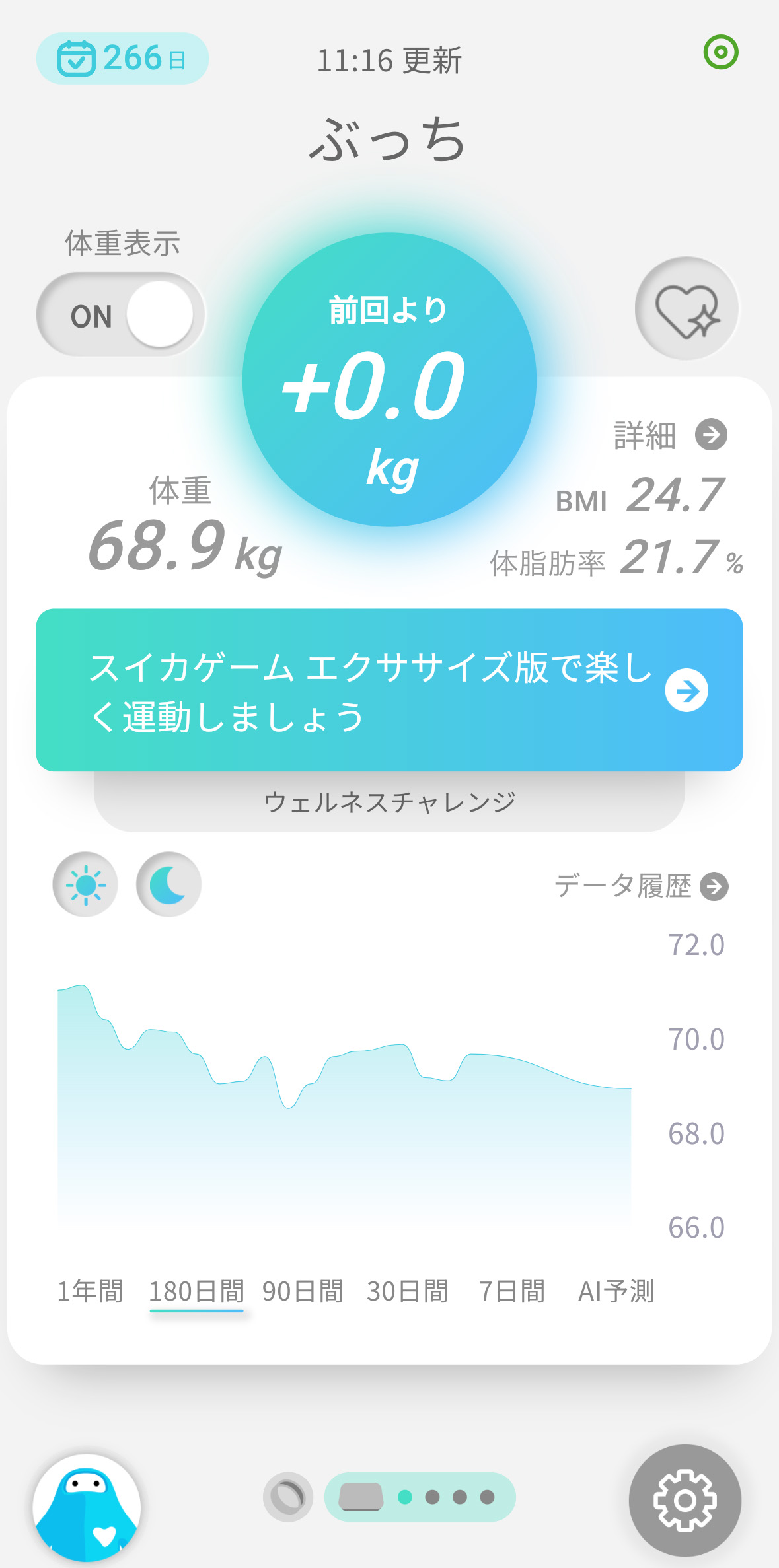Show the AI予測 prediction graph

click(616, 1291)
